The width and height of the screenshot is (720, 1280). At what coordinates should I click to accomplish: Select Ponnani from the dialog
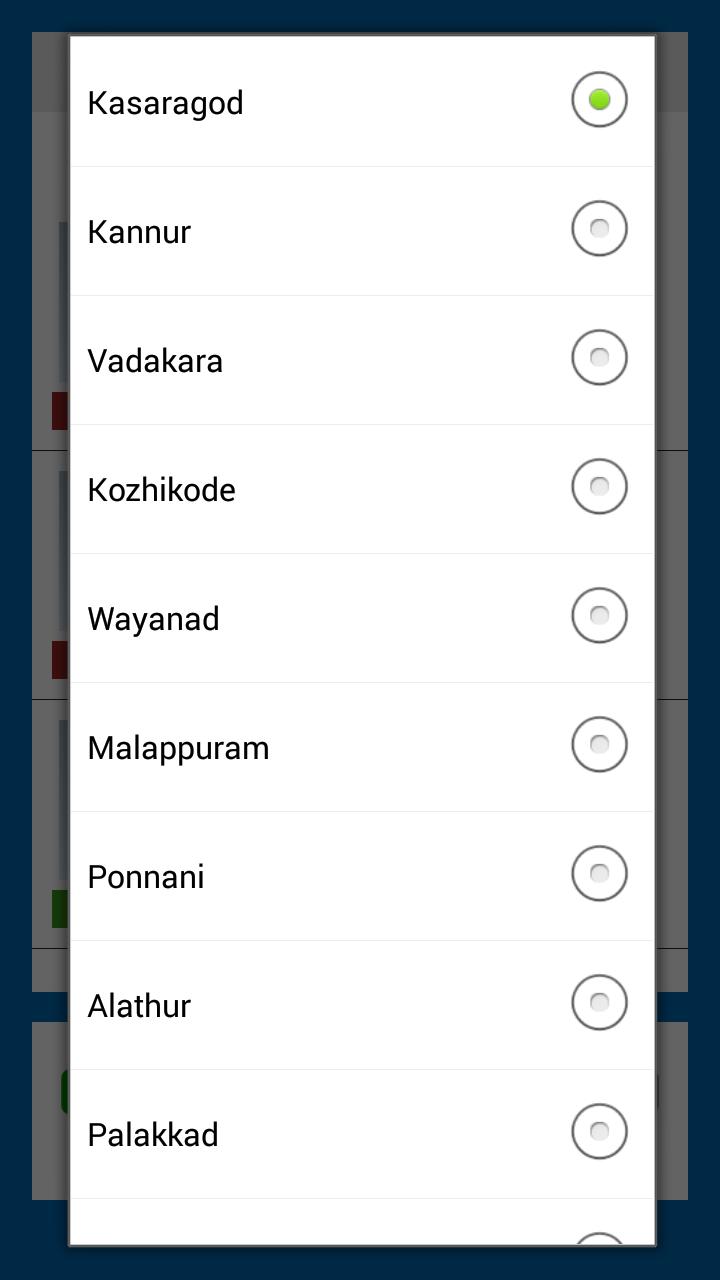tap(598, 874)
